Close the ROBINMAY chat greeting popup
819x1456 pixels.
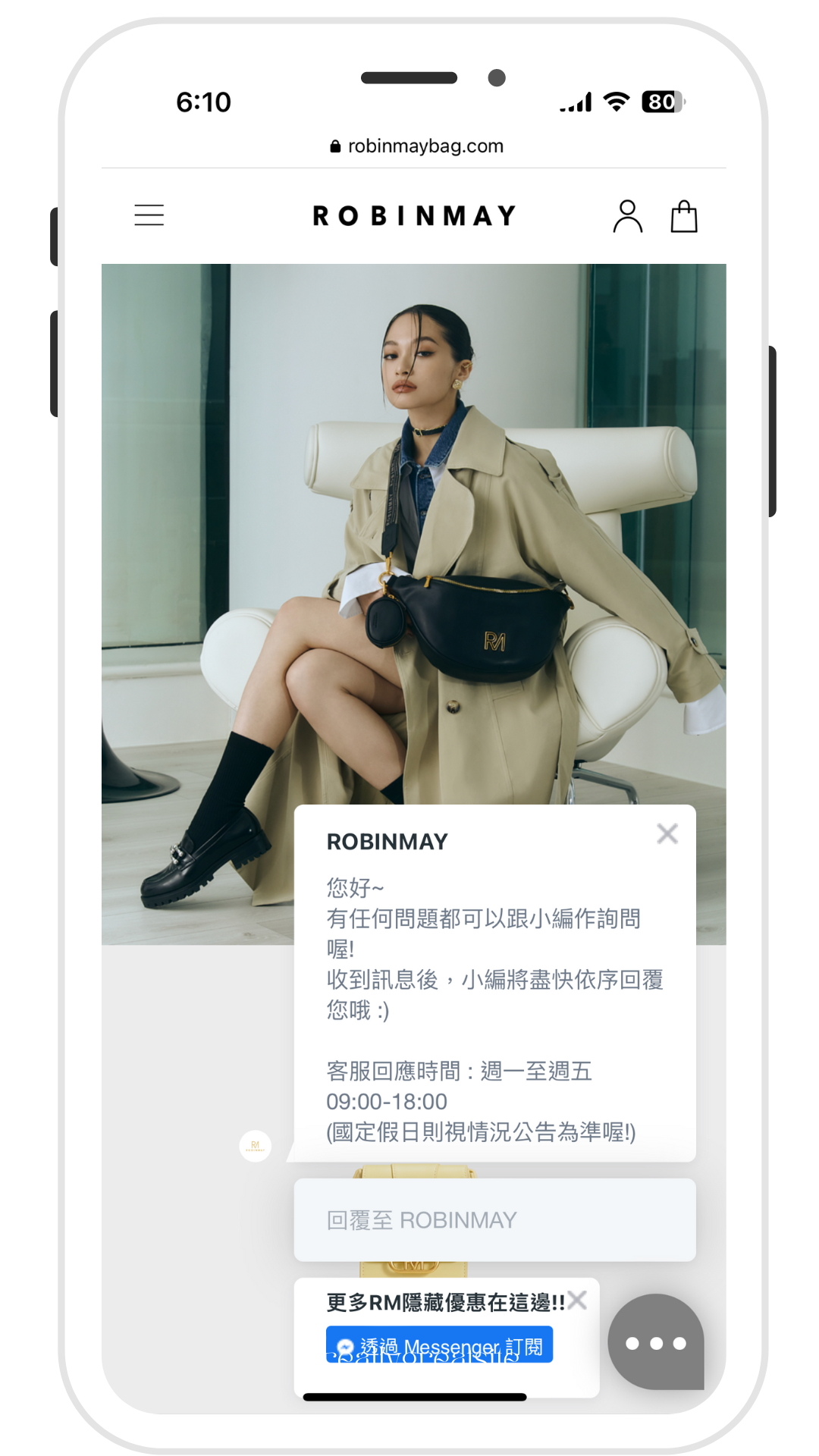point(667,834)
